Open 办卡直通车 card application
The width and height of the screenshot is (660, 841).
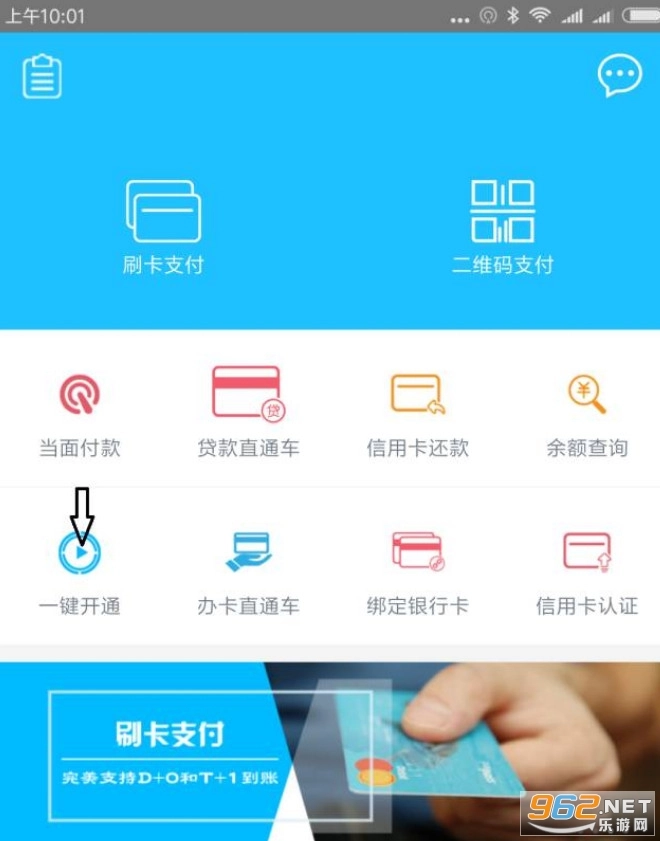point(248,572)
